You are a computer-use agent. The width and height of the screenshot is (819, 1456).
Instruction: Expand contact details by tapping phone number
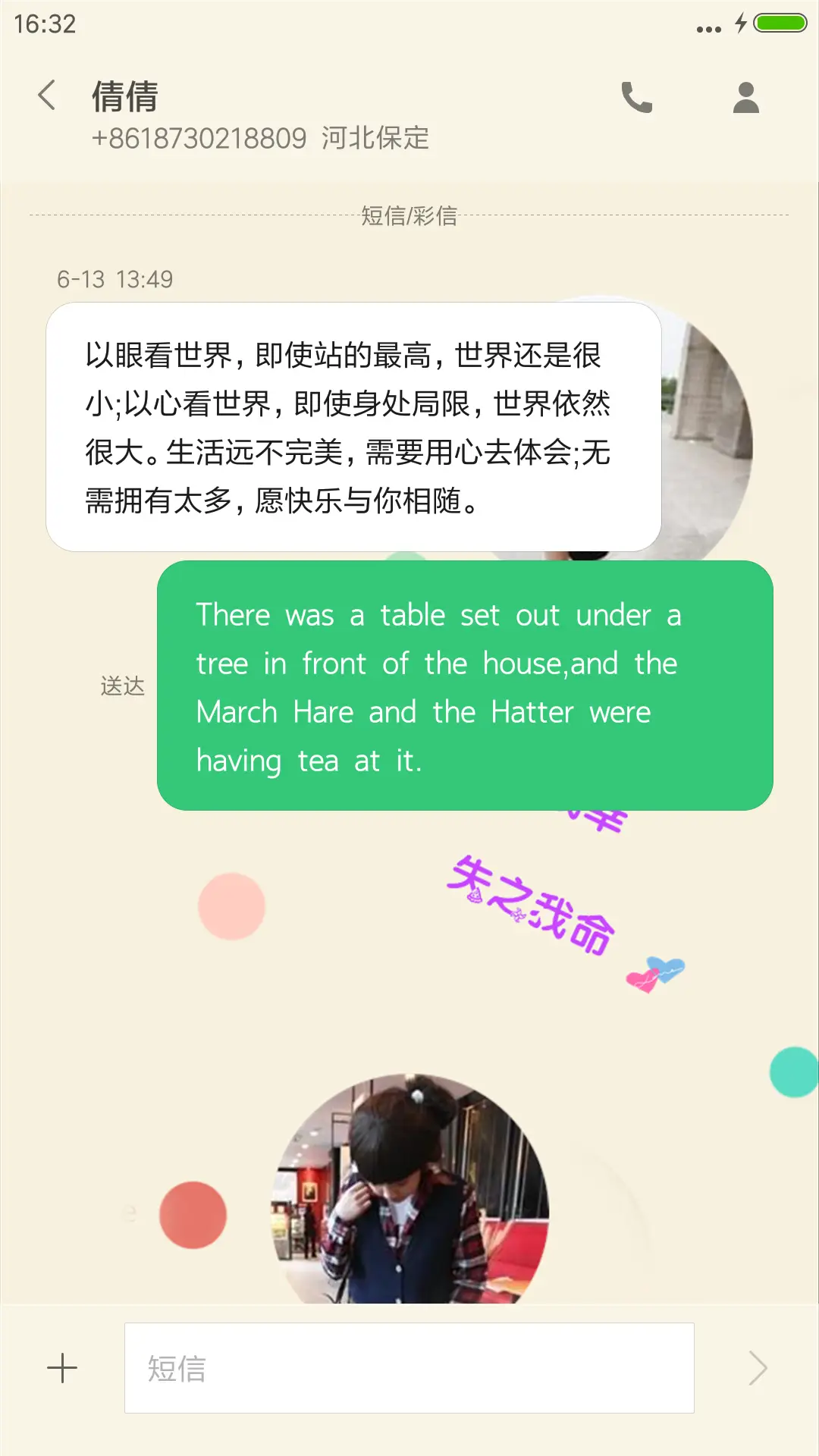tap(199, 139)
